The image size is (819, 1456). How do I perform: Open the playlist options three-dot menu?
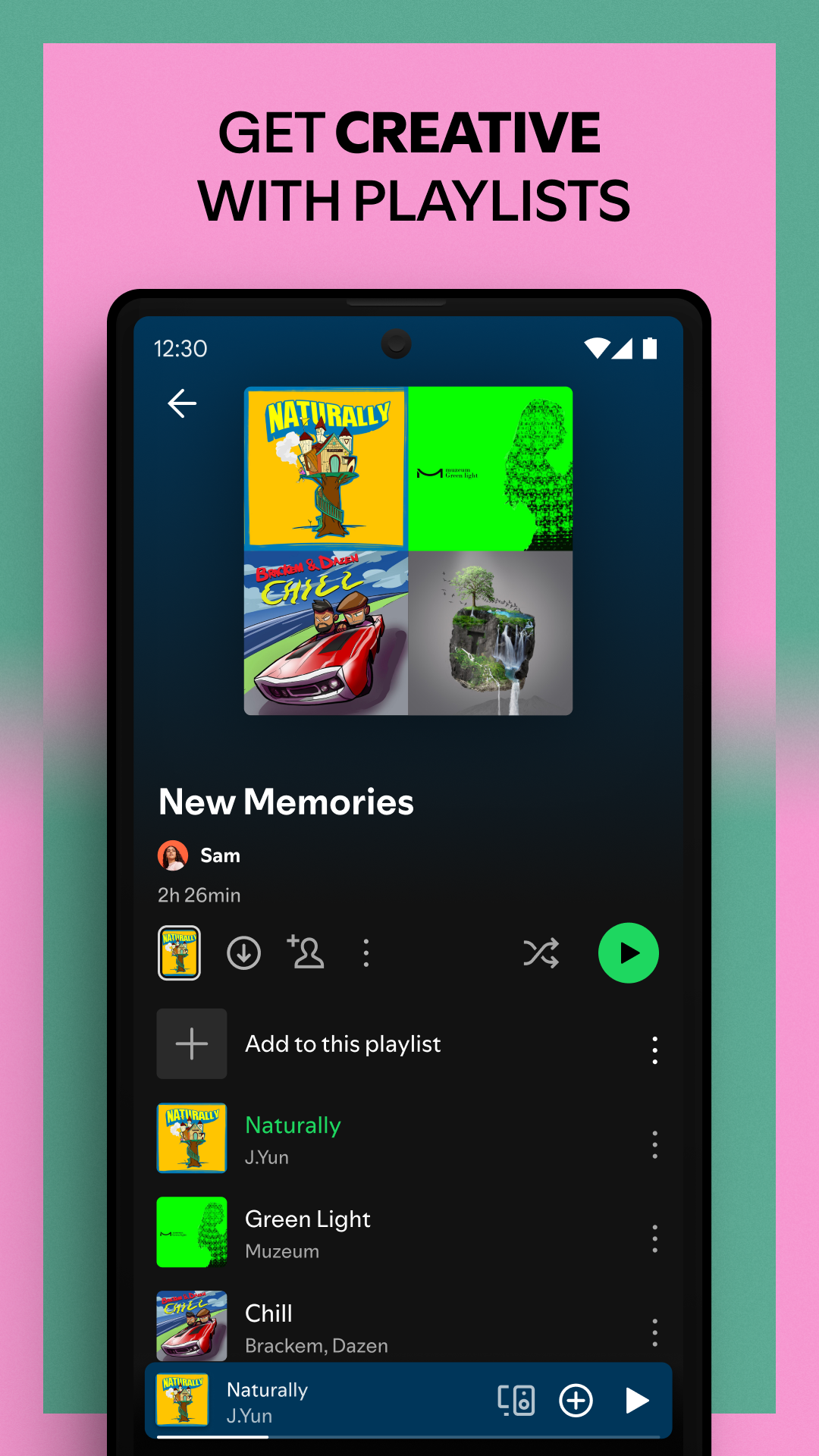click(366, 953)
